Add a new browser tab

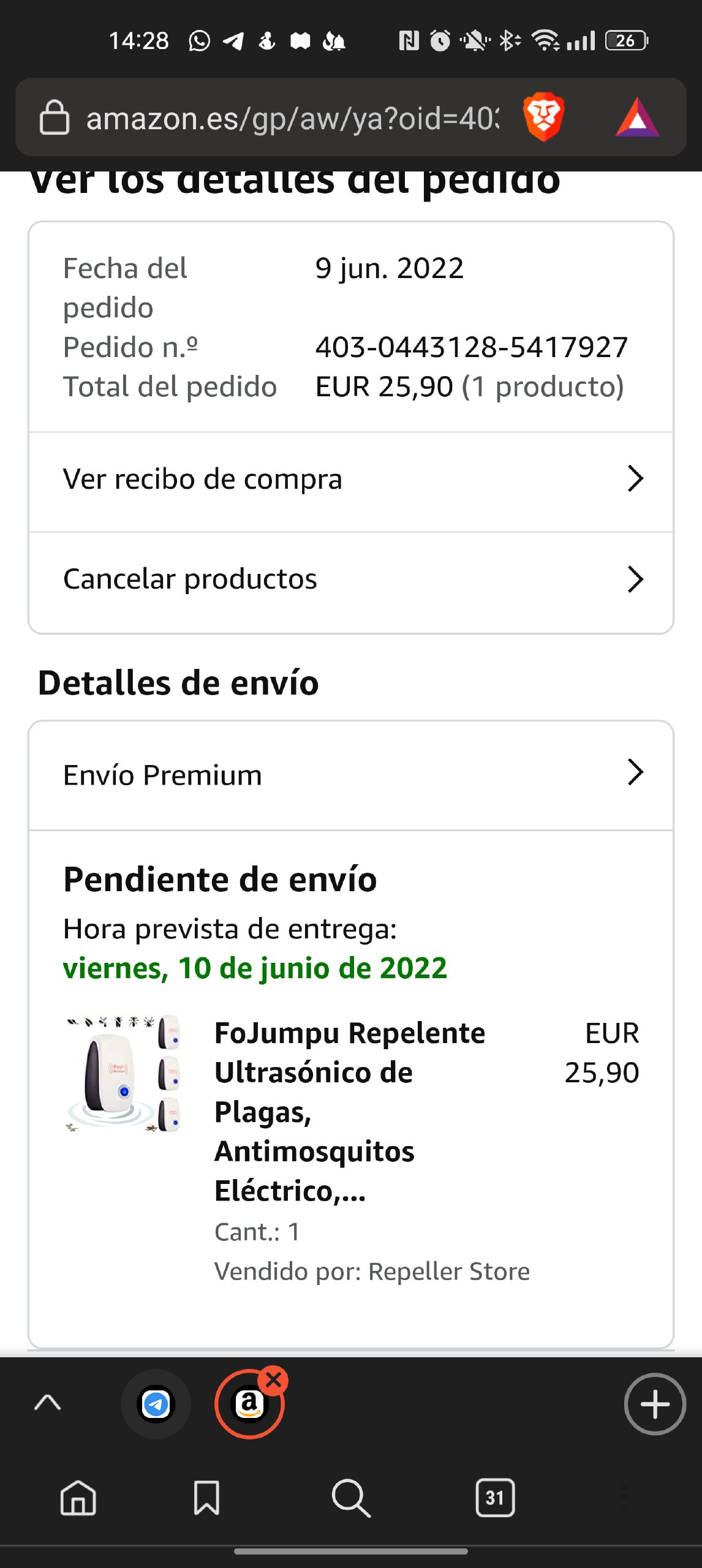[654, 1404]
